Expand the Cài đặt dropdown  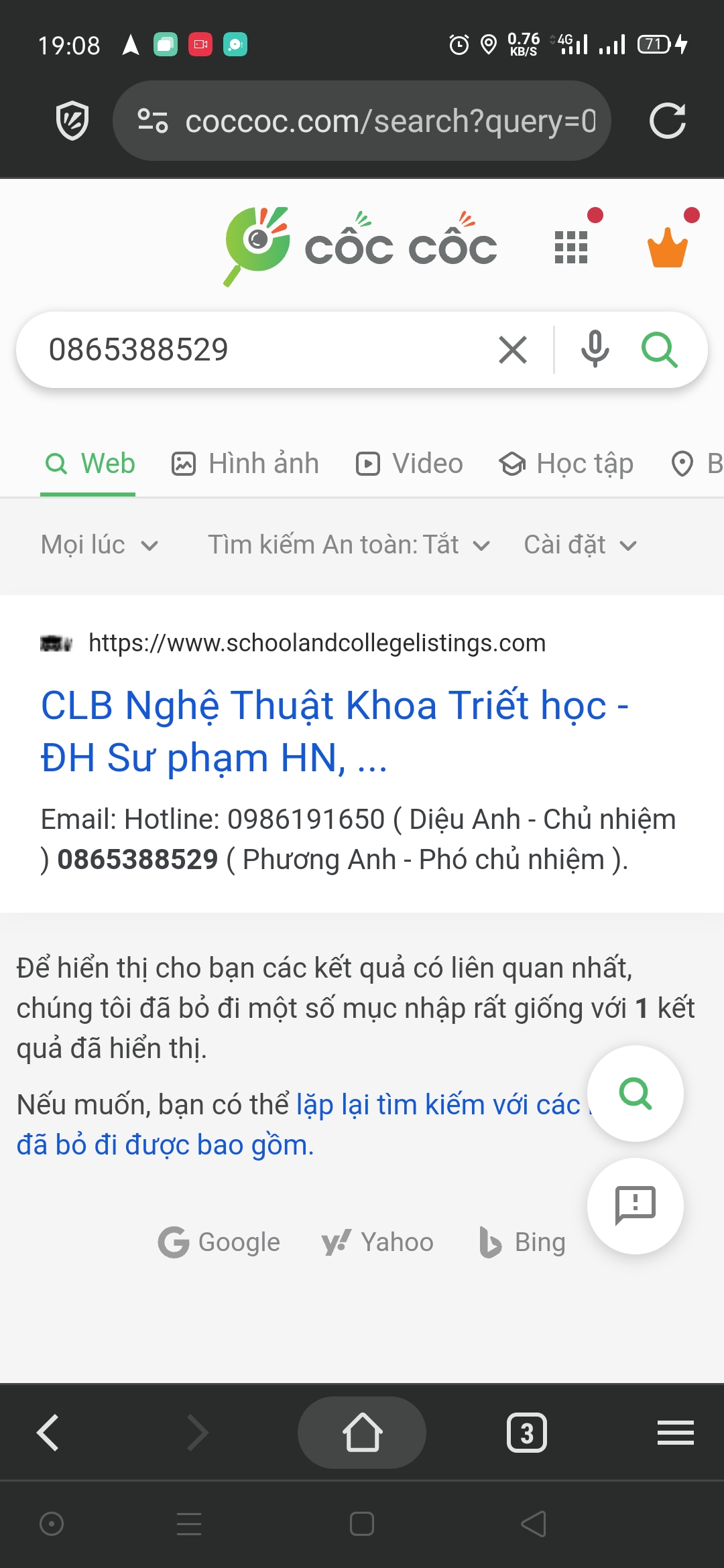click(580, 545)
